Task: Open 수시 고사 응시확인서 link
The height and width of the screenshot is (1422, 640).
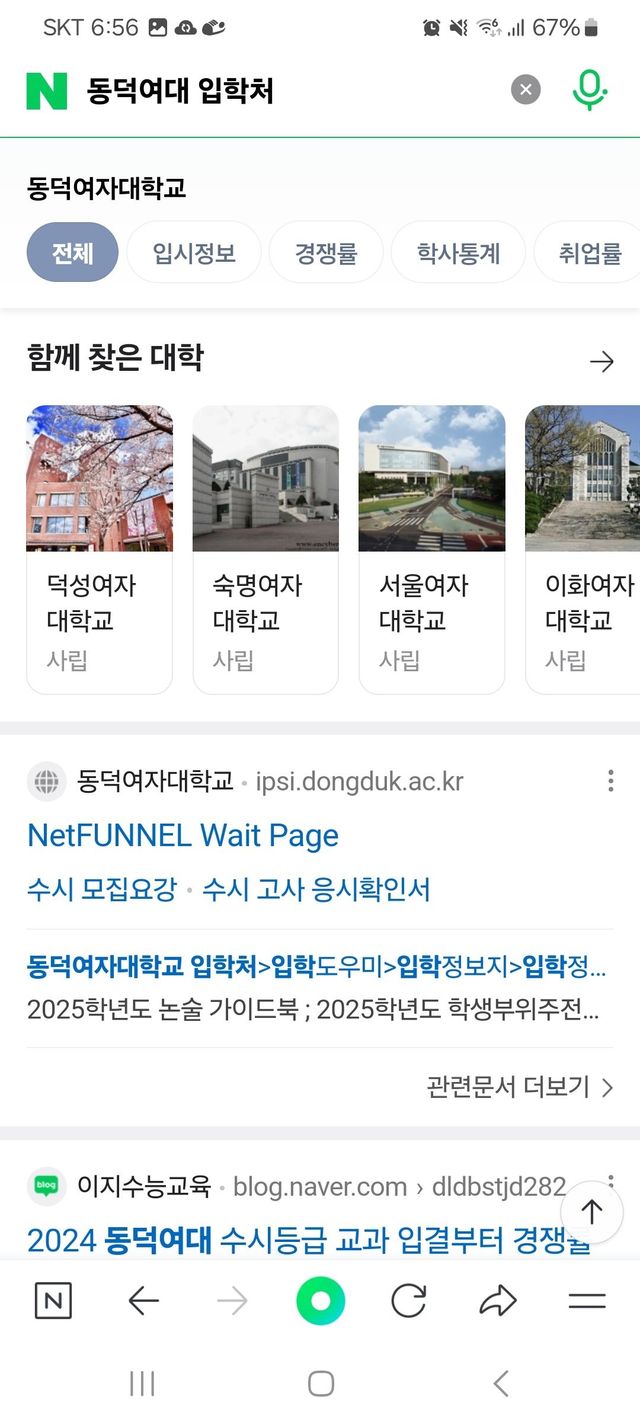Action: [x=316, y=889]
